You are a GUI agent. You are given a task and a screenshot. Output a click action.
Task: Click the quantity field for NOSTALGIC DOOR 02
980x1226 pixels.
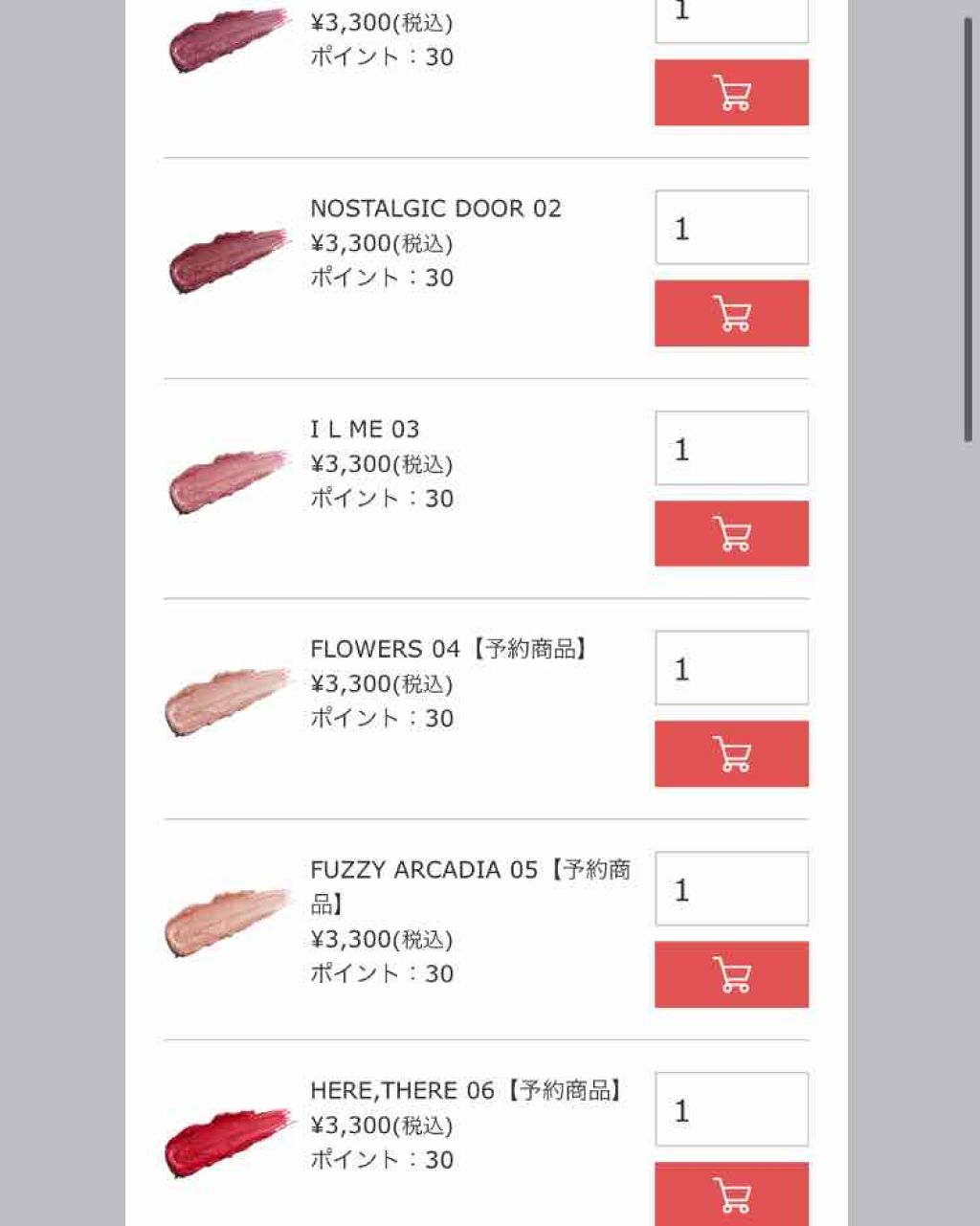(731, 228)
